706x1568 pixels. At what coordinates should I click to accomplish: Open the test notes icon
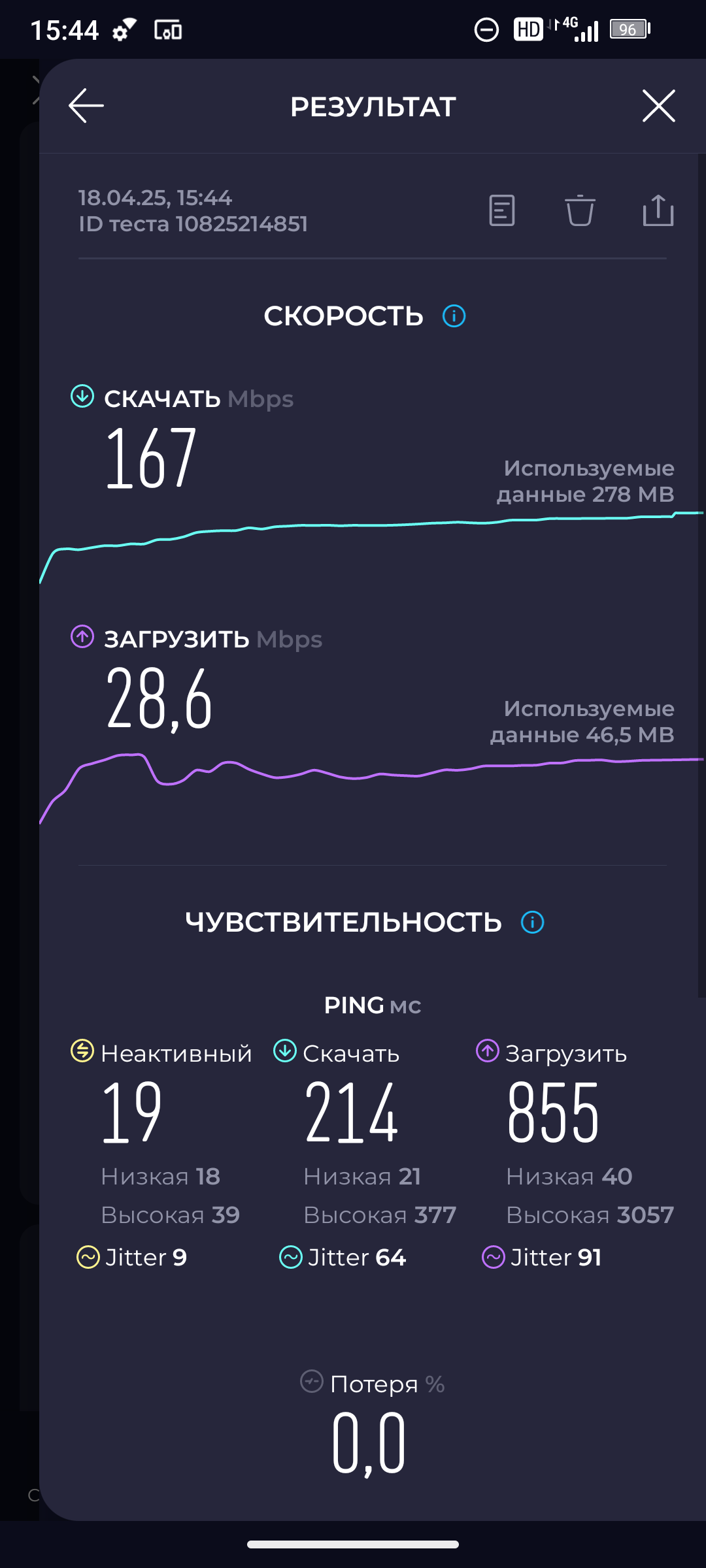point(502,210)
